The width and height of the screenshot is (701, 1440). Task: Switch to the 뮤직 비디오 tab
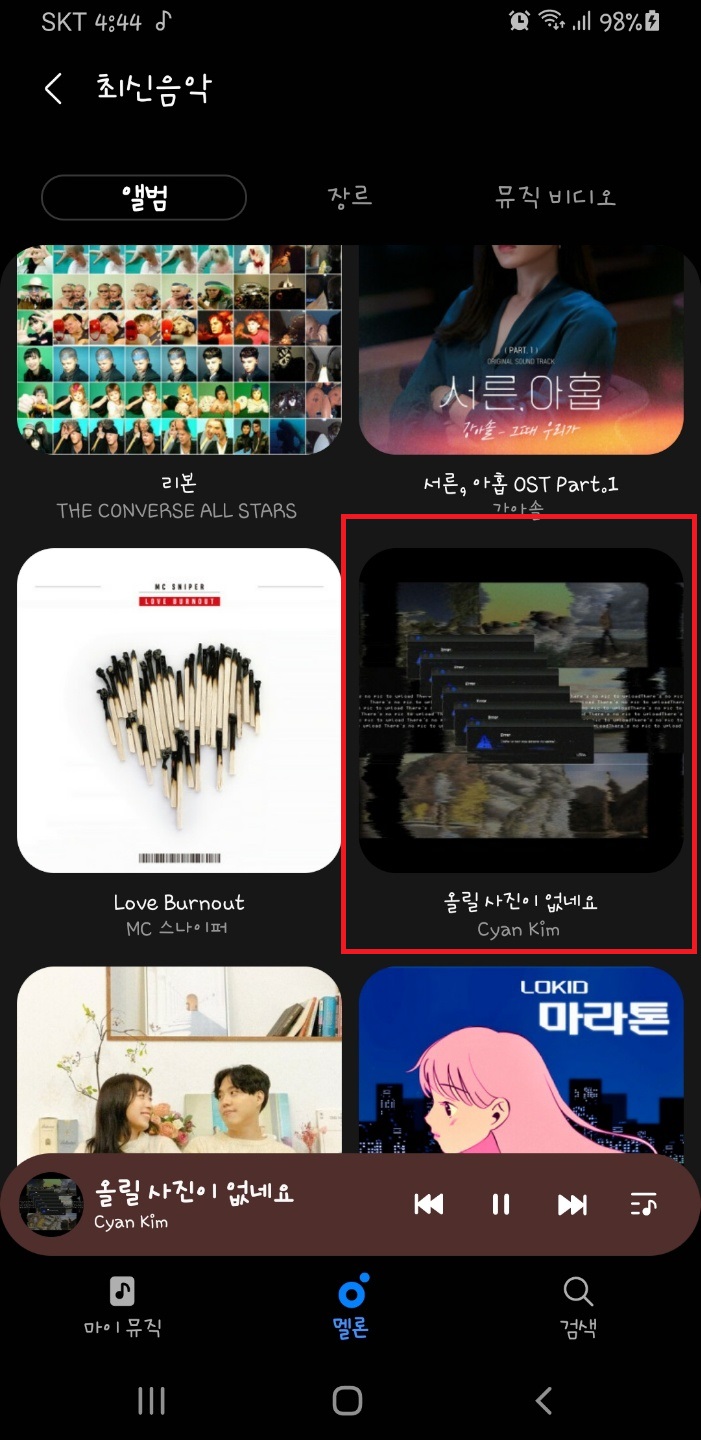[x=555, y=196]
